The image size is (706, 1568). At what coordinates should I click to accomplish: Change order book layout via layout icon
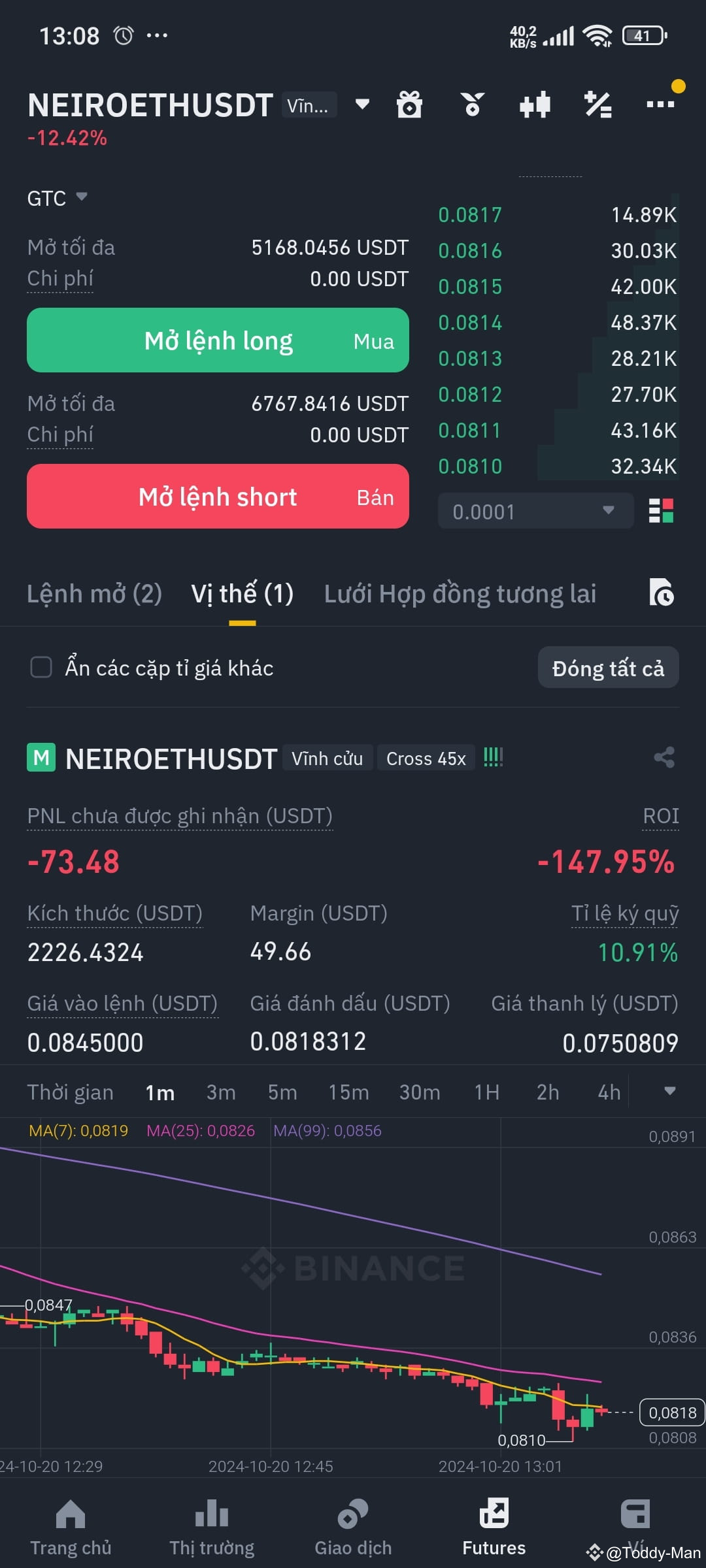[x=663, y=511]
